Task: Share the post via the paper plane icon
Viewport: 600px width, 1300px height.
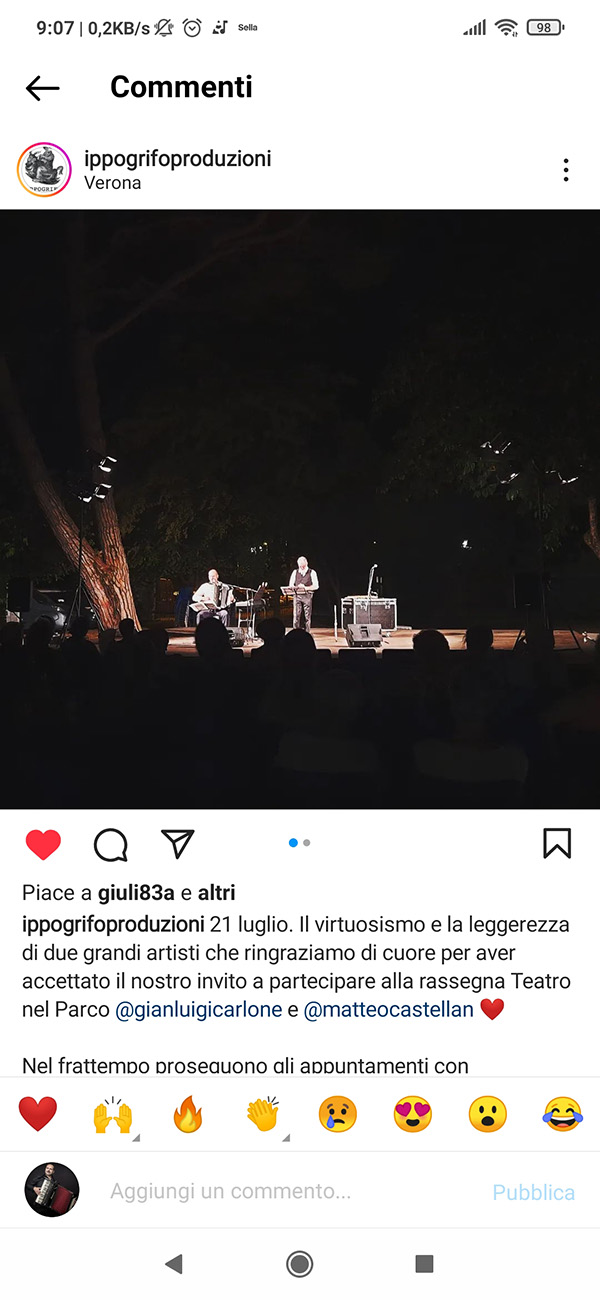Action: (x=177, y=844)
